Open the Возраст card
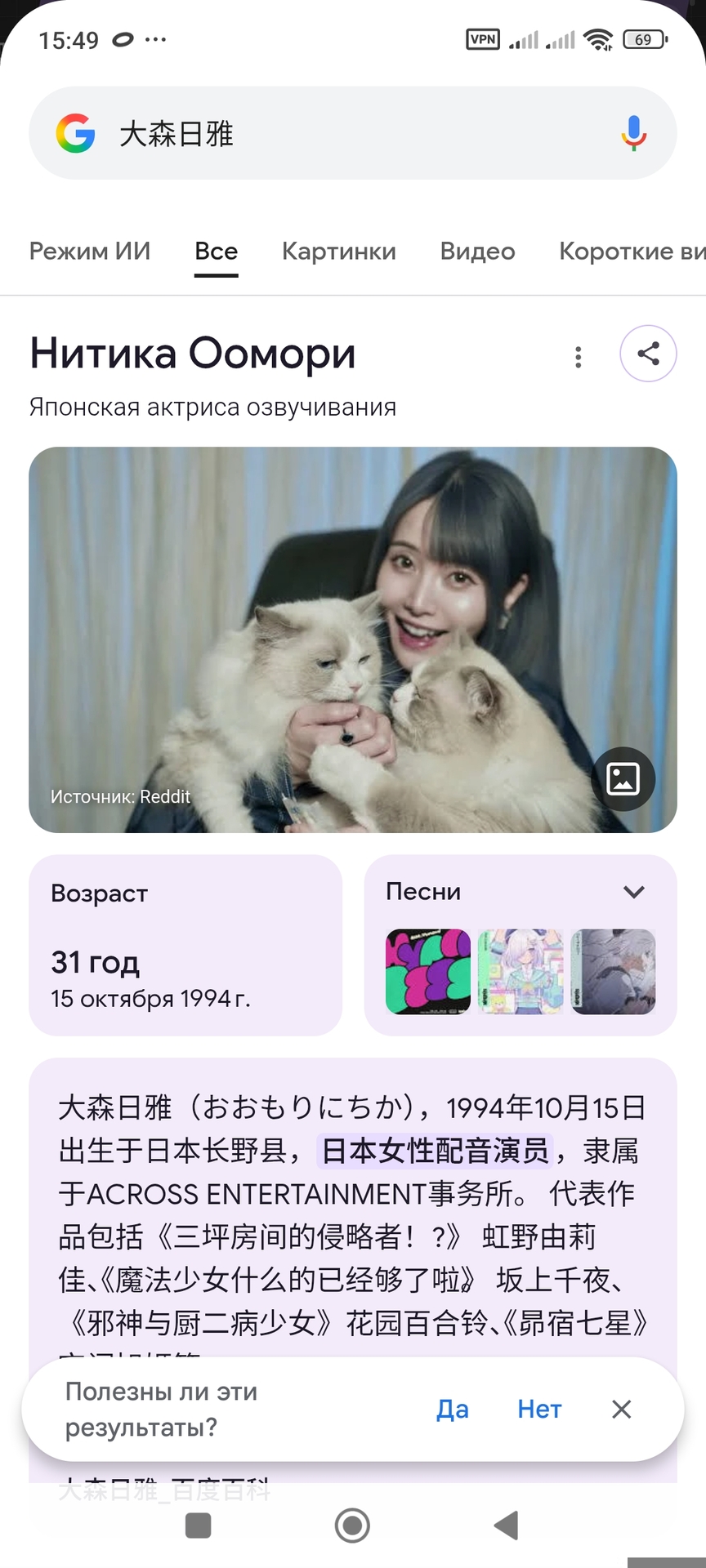706x1568 pixels. (185, 945)
